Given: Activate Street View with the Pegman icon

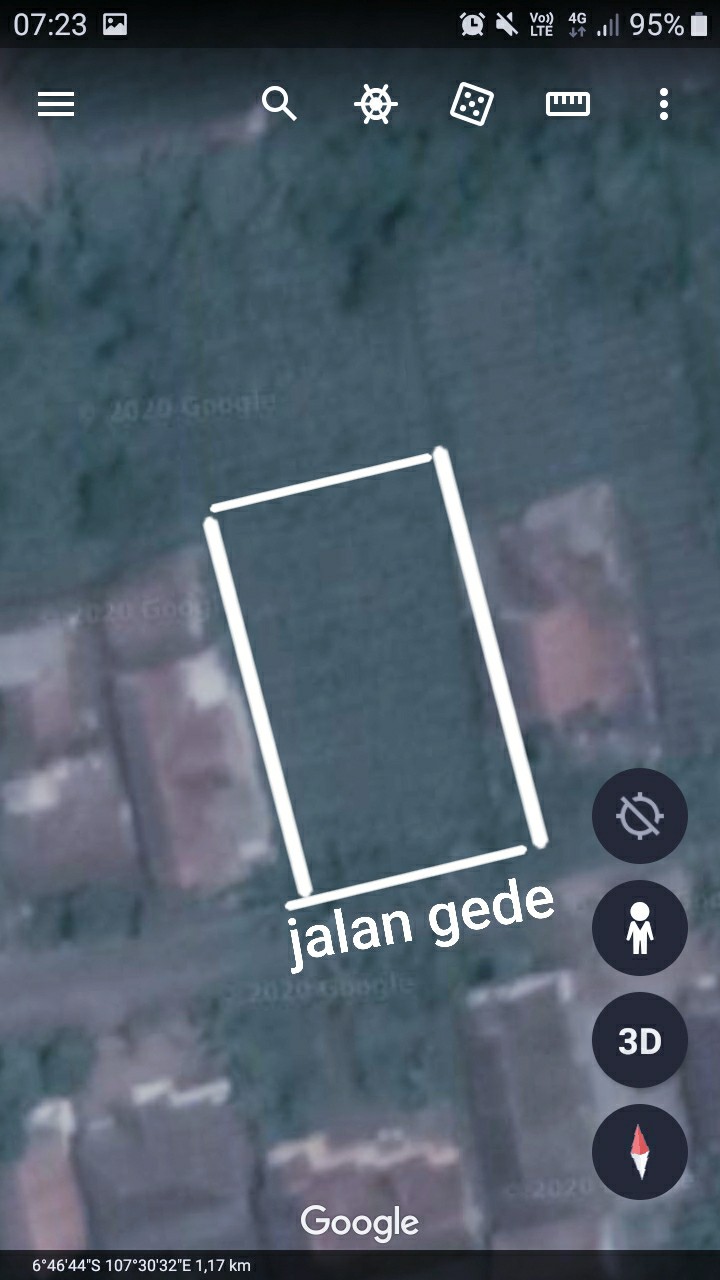Looking at the screenshot, I should tap(639, 928).
